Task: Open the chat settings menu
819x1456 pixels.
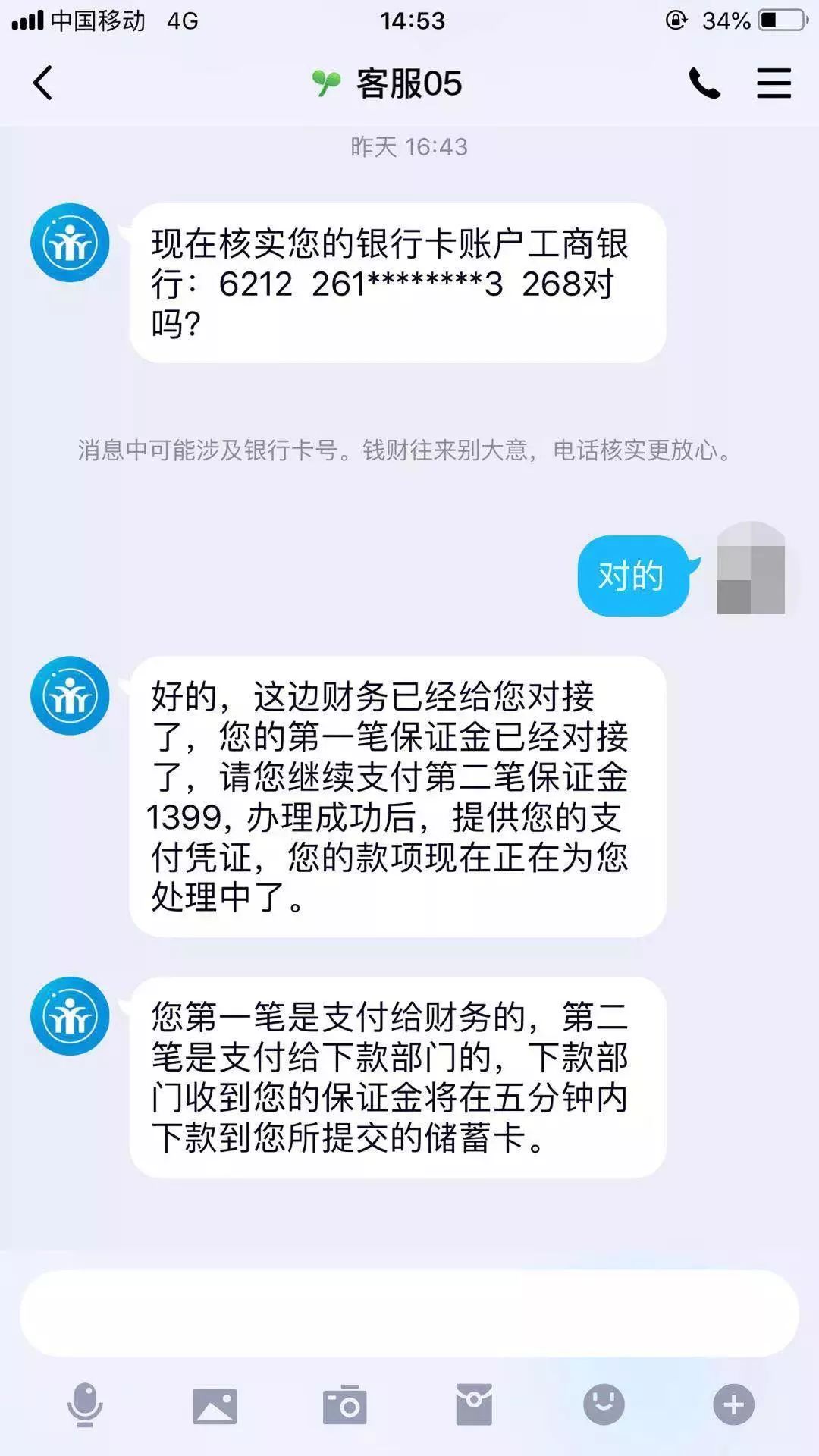Action: click(x=773, y=83)
